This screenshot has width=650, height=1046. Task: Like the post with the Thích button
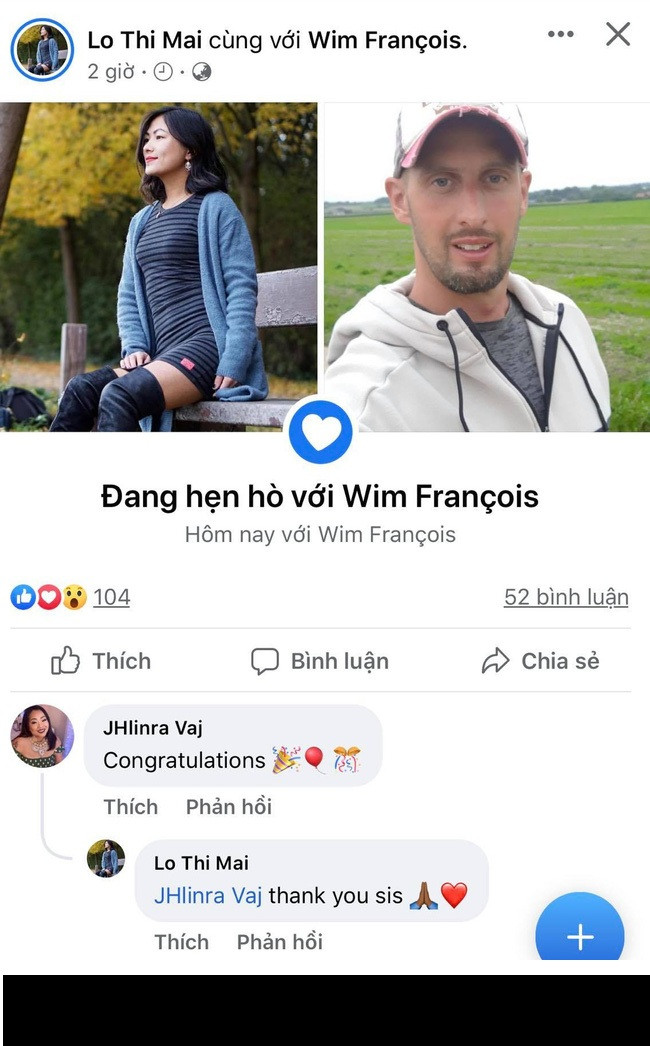click(101, 661)
